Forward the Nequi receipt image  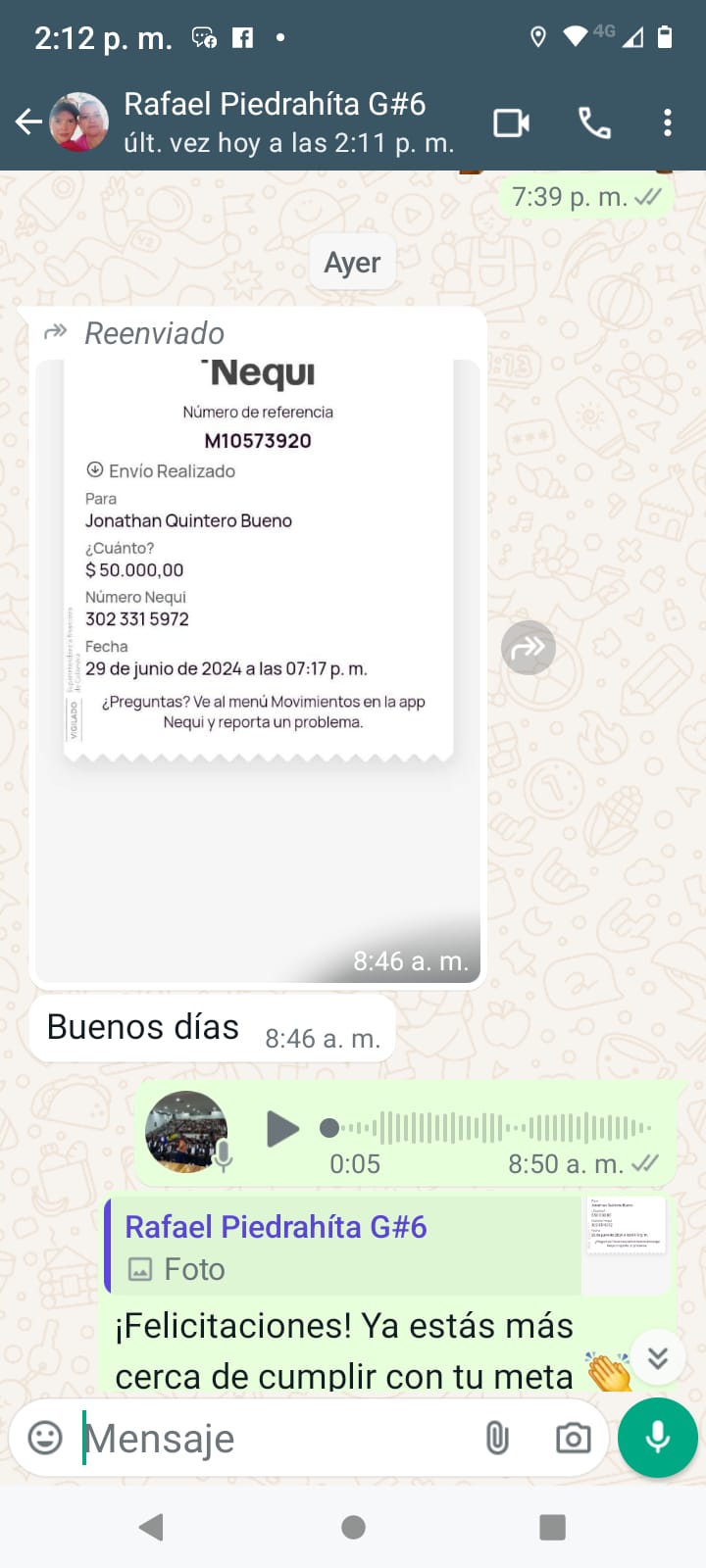click(529, 648)
